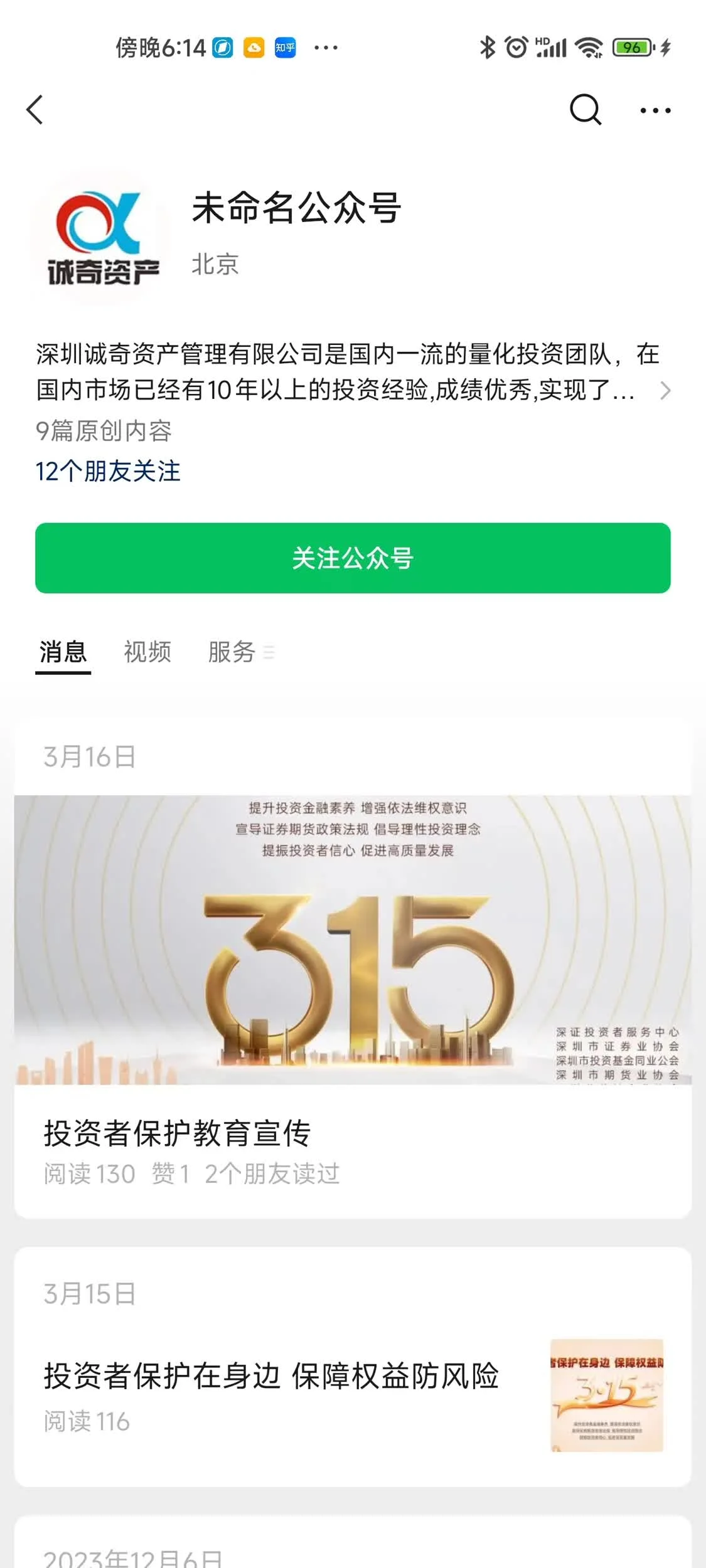The width and height of the screenshot is (706, 1568).
Task: Open the more options menu
Action: [653, 110]
